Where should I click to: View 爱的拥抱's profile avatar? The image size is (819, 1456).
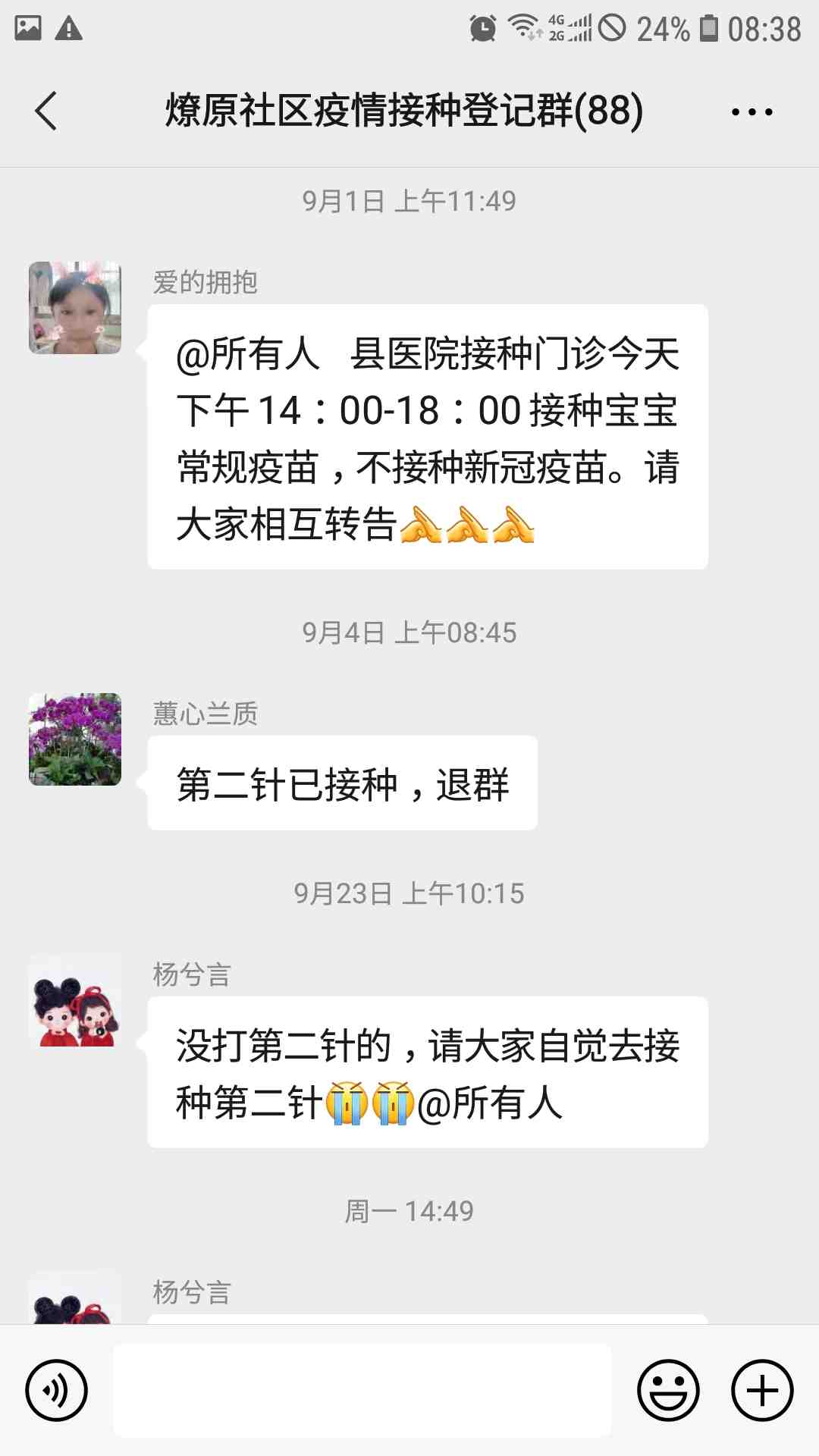point(75,308)
